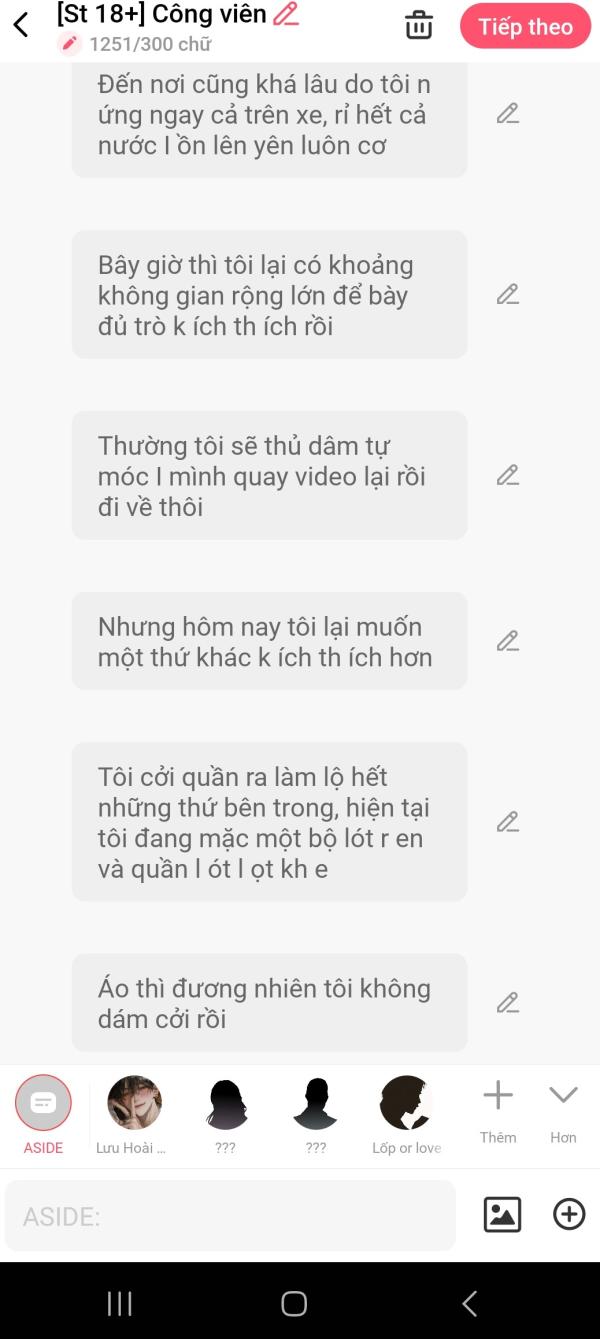This screenshot has height=1339, width=600.
Task: Open the circled plus options
Action: (569, 1215)
